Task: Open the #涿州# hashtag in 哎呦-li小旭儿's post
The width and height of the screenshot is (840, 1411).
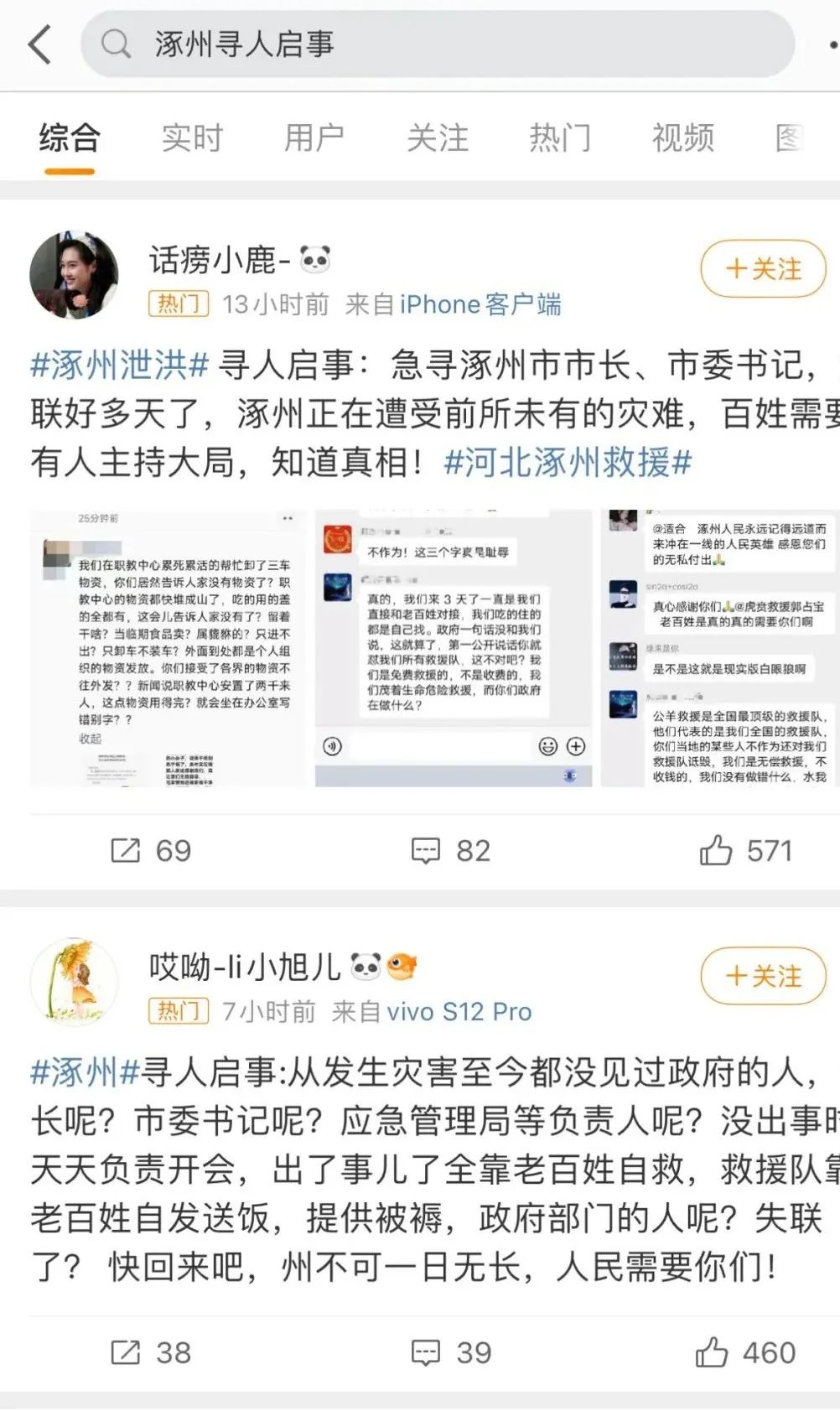Action: [85, 1072]
